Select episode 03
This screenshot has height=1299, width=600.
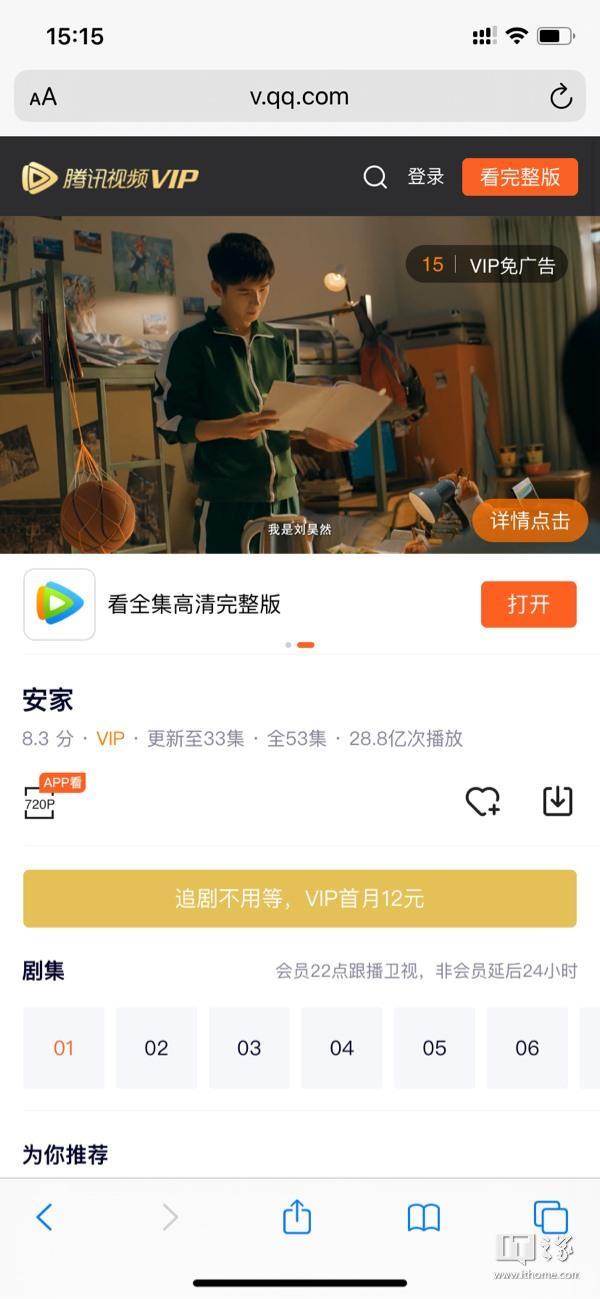coord(249,1048)
